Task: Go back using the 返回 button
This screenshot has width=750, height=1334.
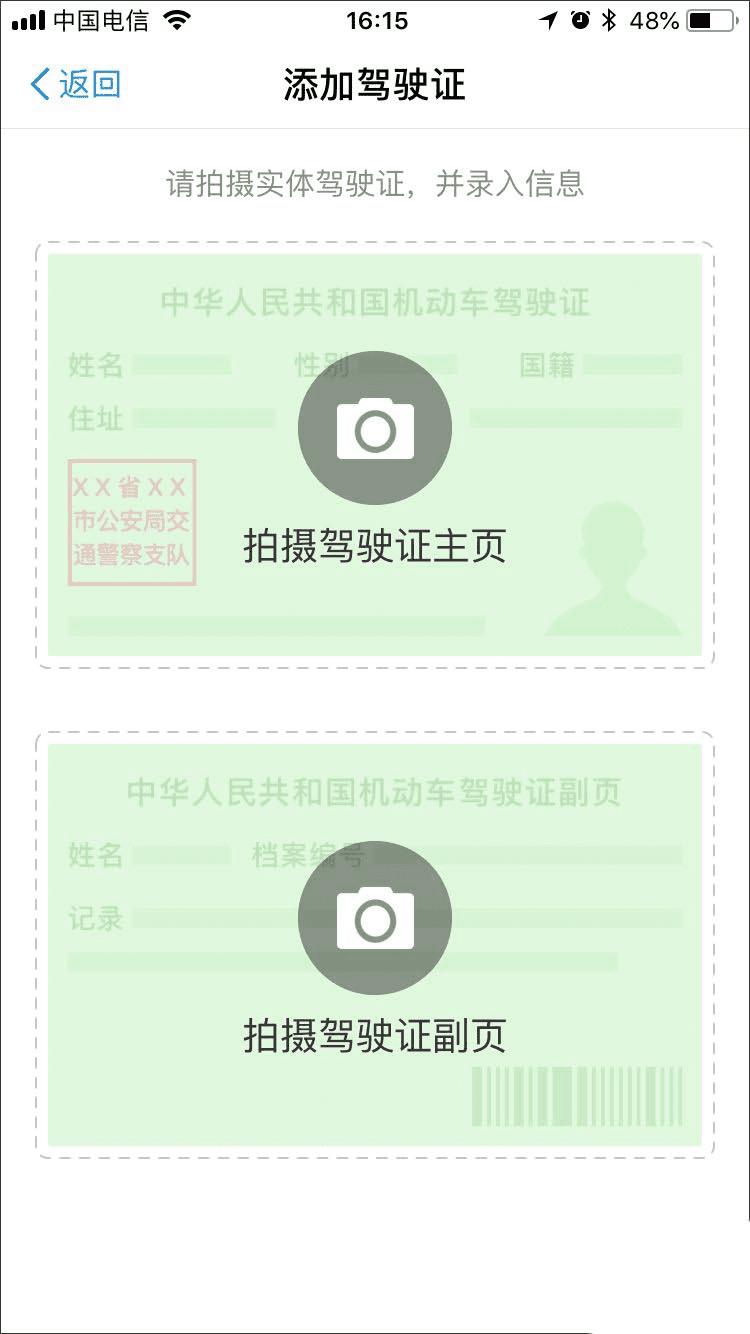Action: pos(76,85)
